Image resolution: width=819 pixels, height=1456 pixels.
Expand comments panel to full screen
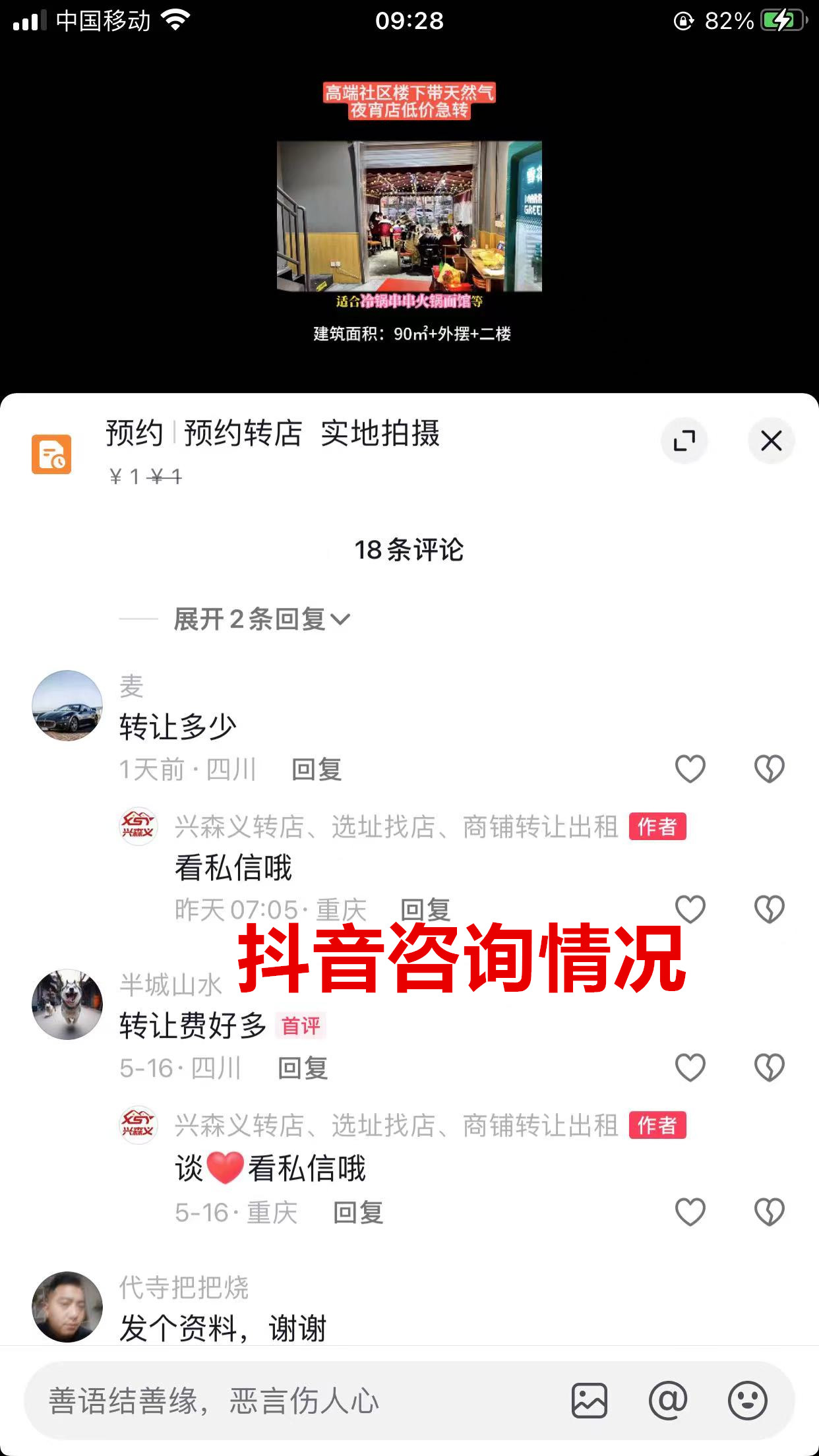(x=684, y=440)
